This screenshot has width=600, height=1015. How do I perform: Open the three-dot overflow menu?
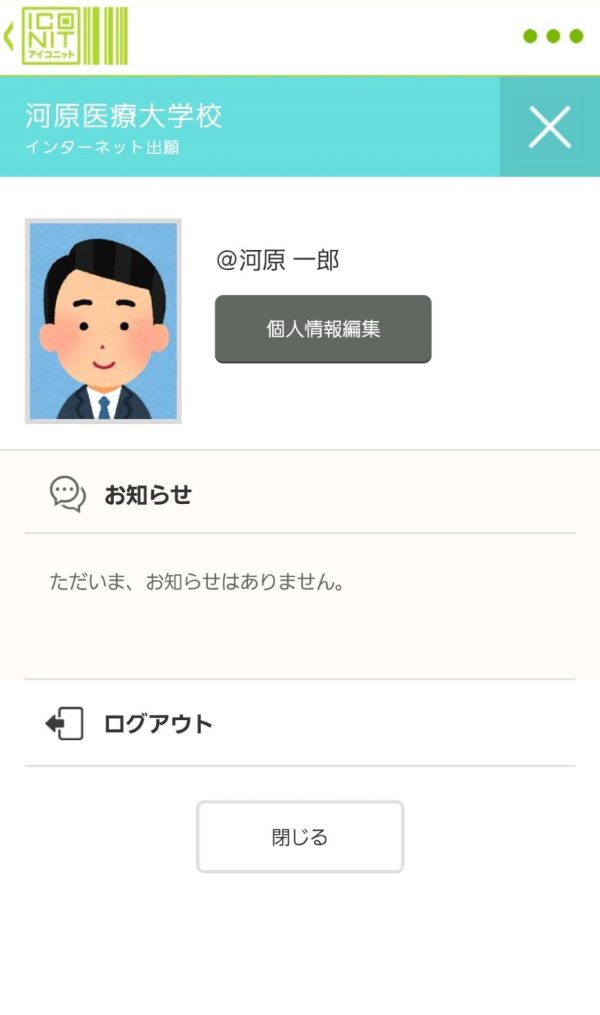coord(553,37)
